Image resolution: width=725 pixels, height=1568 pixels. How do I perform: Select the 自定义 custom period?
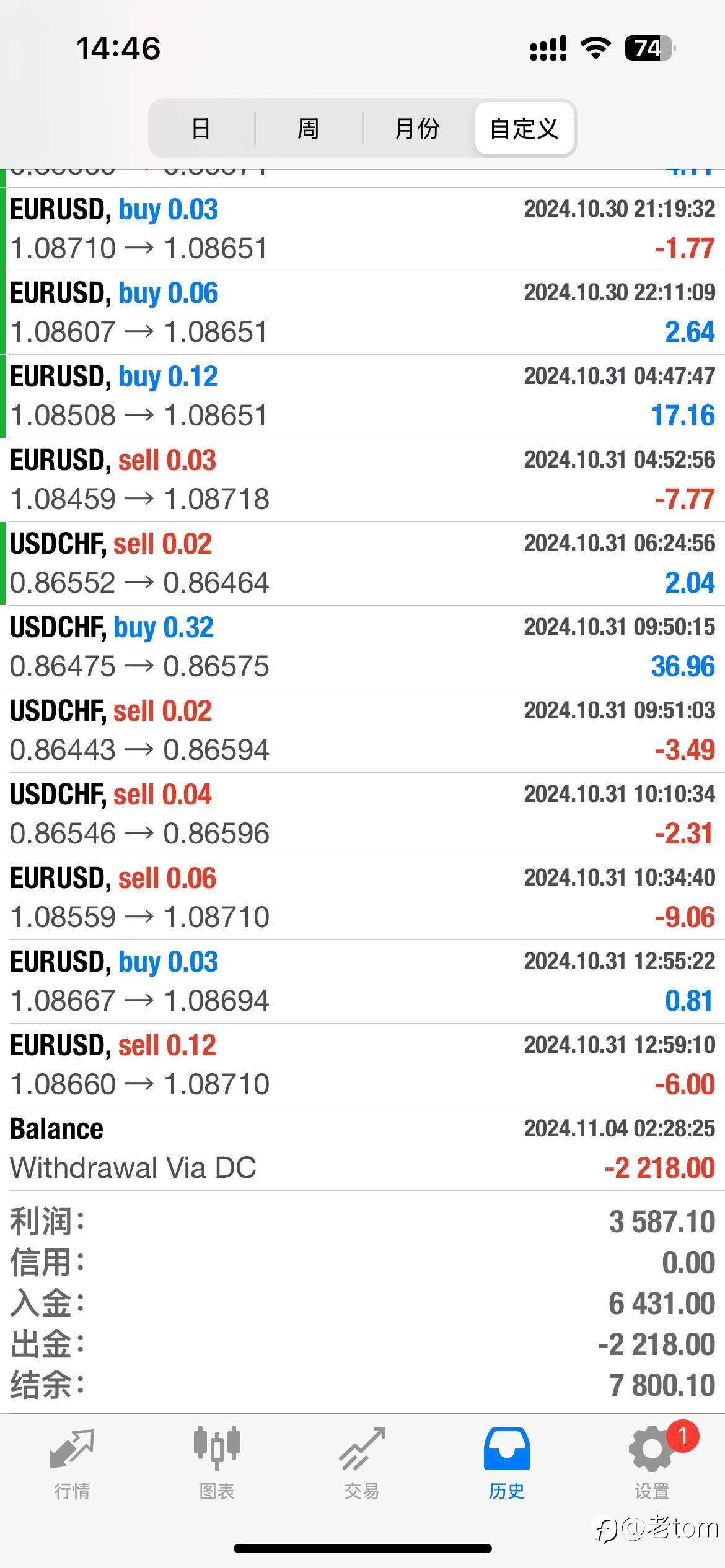point(524,129)
